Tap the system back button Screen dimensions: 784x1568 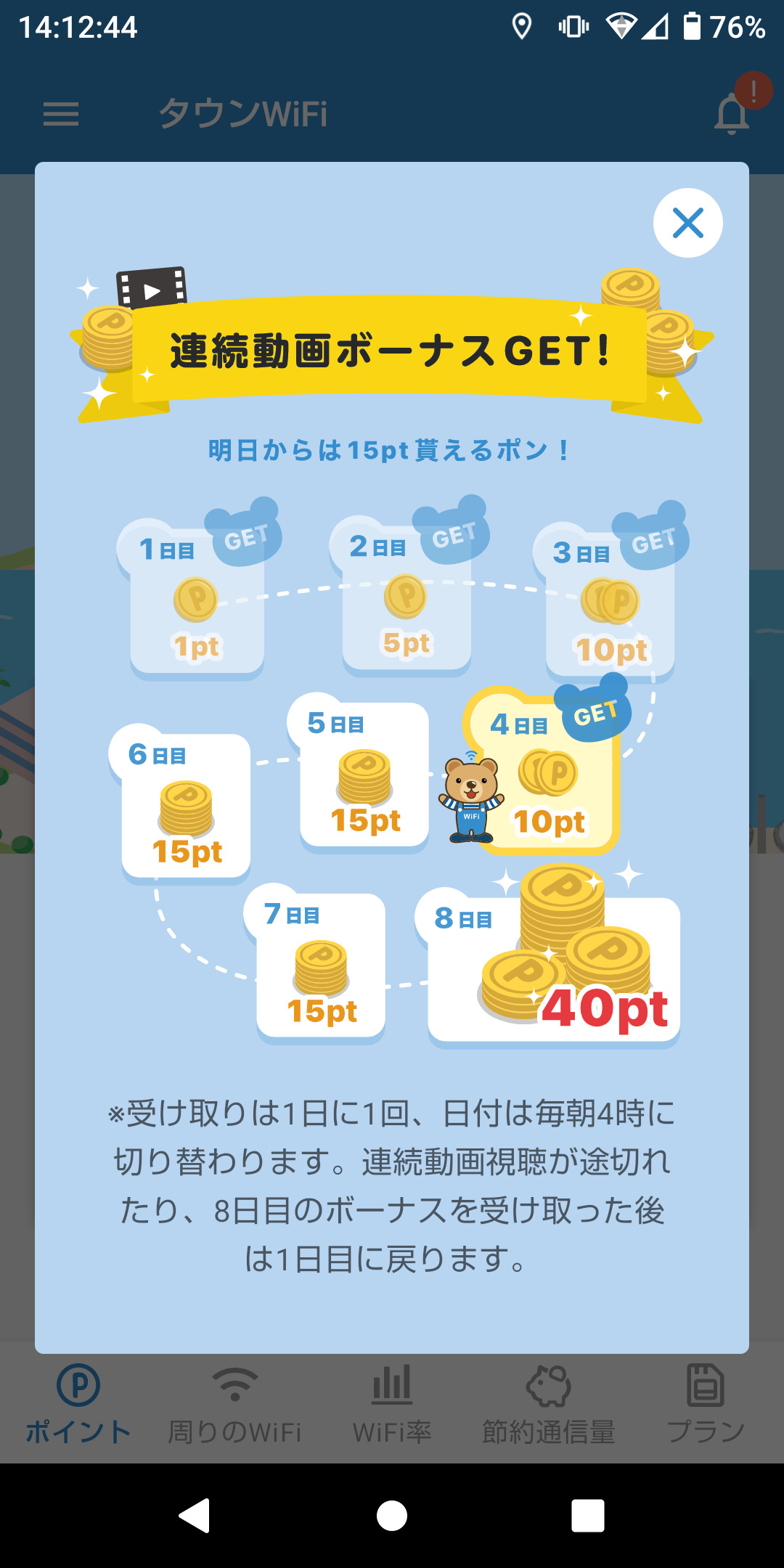(x=195, y=1516)
